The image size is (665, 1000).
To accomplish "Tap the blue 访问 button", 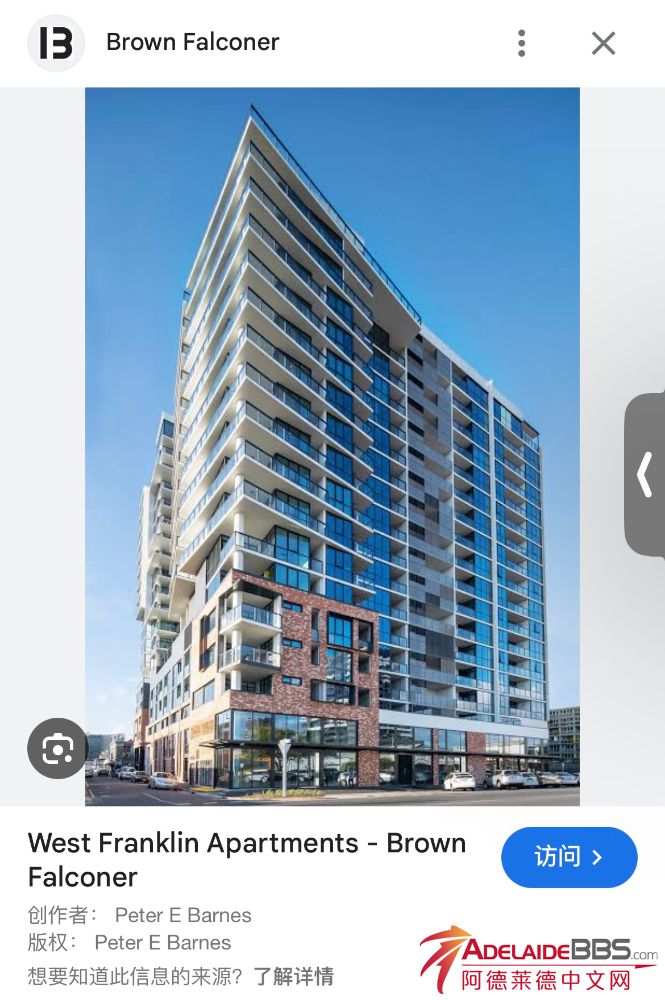I will tap(568, 857).
